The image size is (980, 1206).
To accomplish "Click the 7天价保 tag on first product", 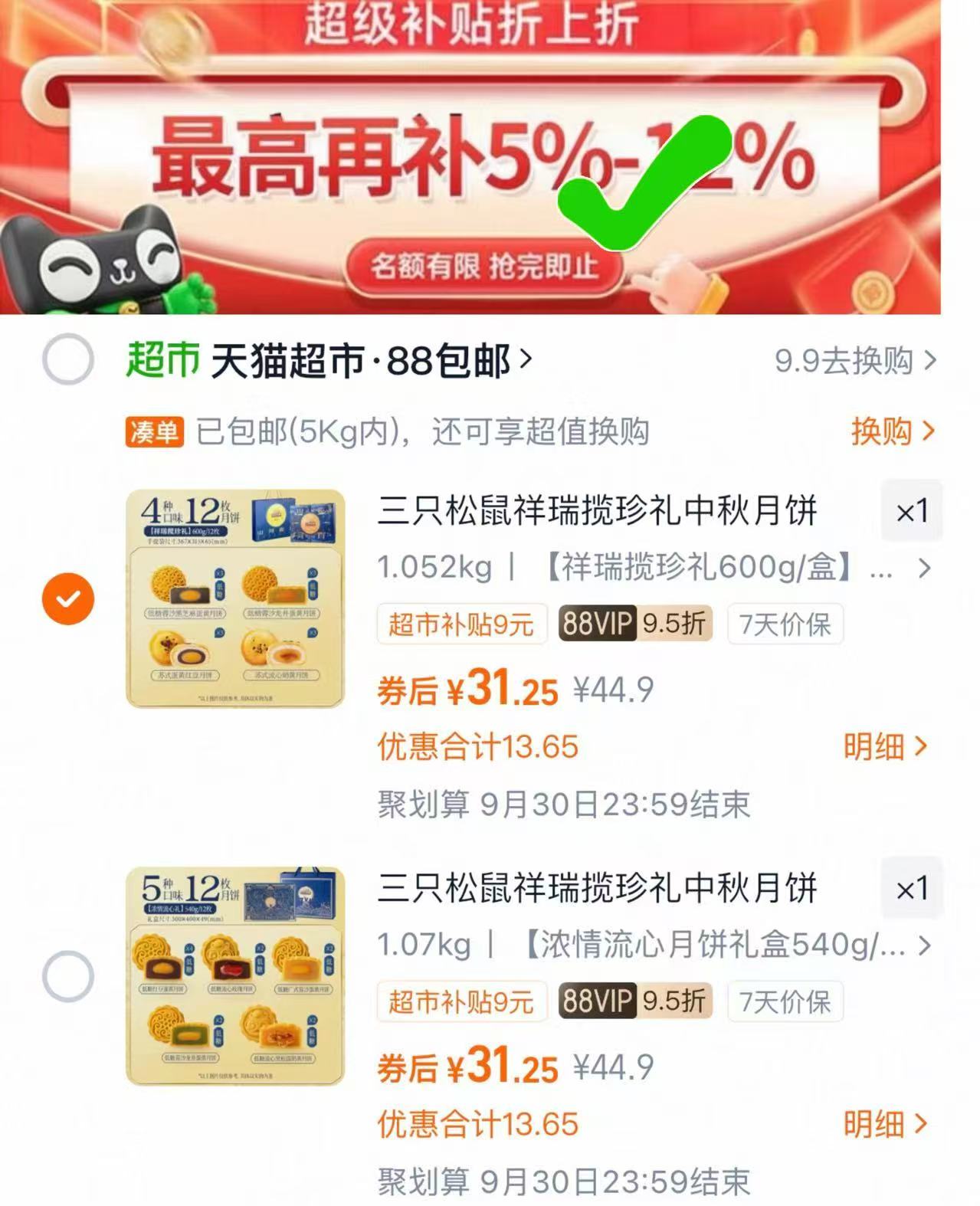I will tap(786, 624).
